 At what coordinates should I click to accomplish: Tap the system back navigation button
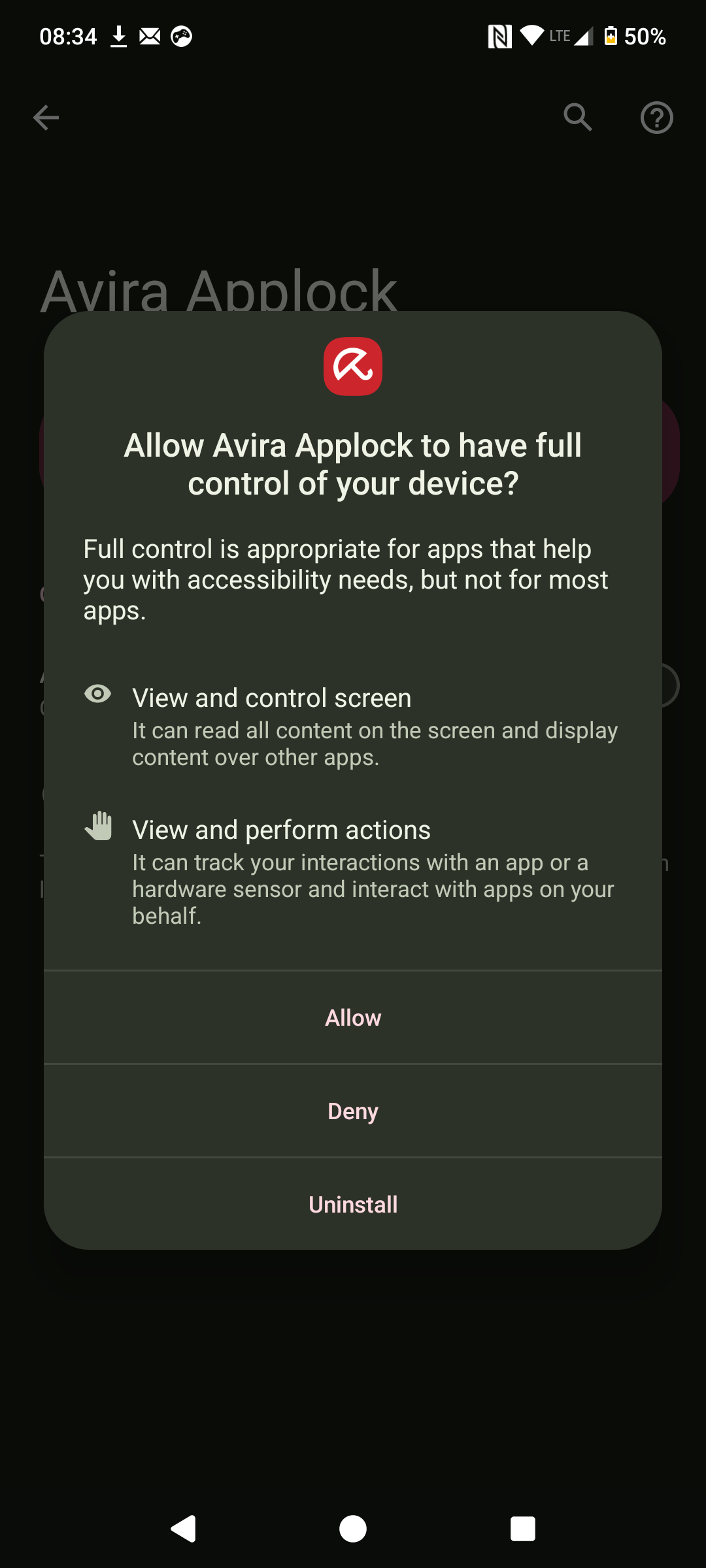coord(183,1529)
